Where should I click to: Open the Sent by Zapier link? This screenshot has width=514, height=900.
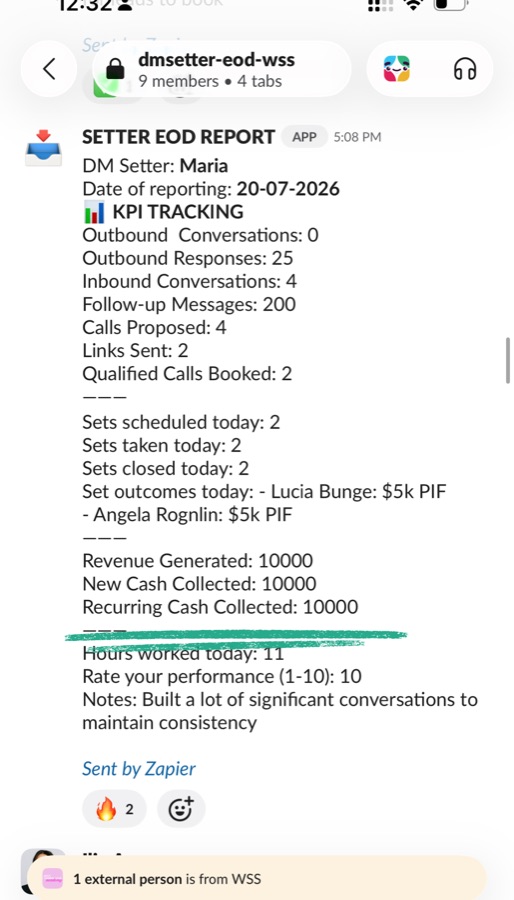click(x=139, y=769)
